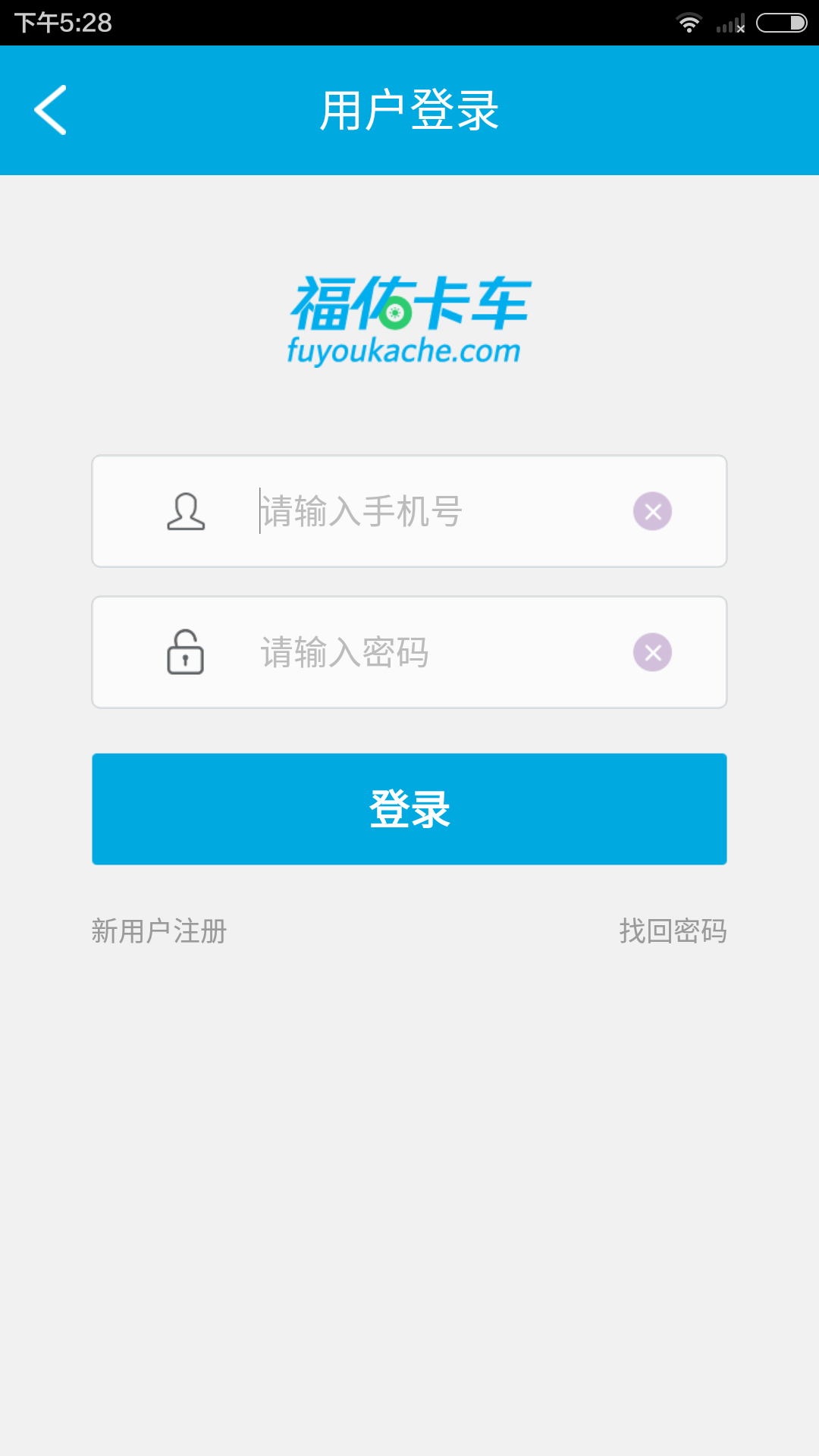Image resolution: width=819 pixels, height=1456 pixels.
Task: Clear the password field
Action: (x=652, y=652)
